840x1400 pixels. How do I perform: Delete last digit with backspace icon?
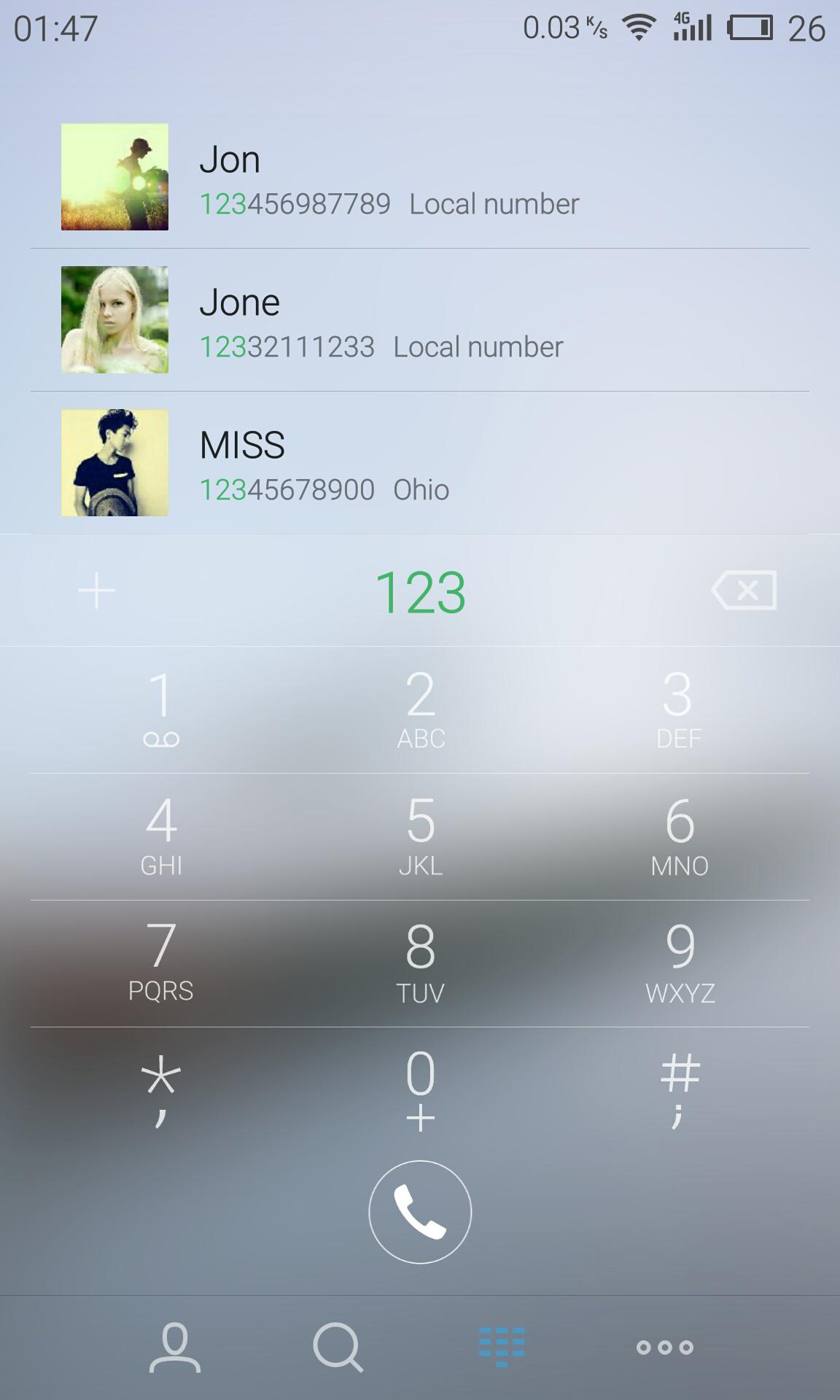click(x=744, y=590)
